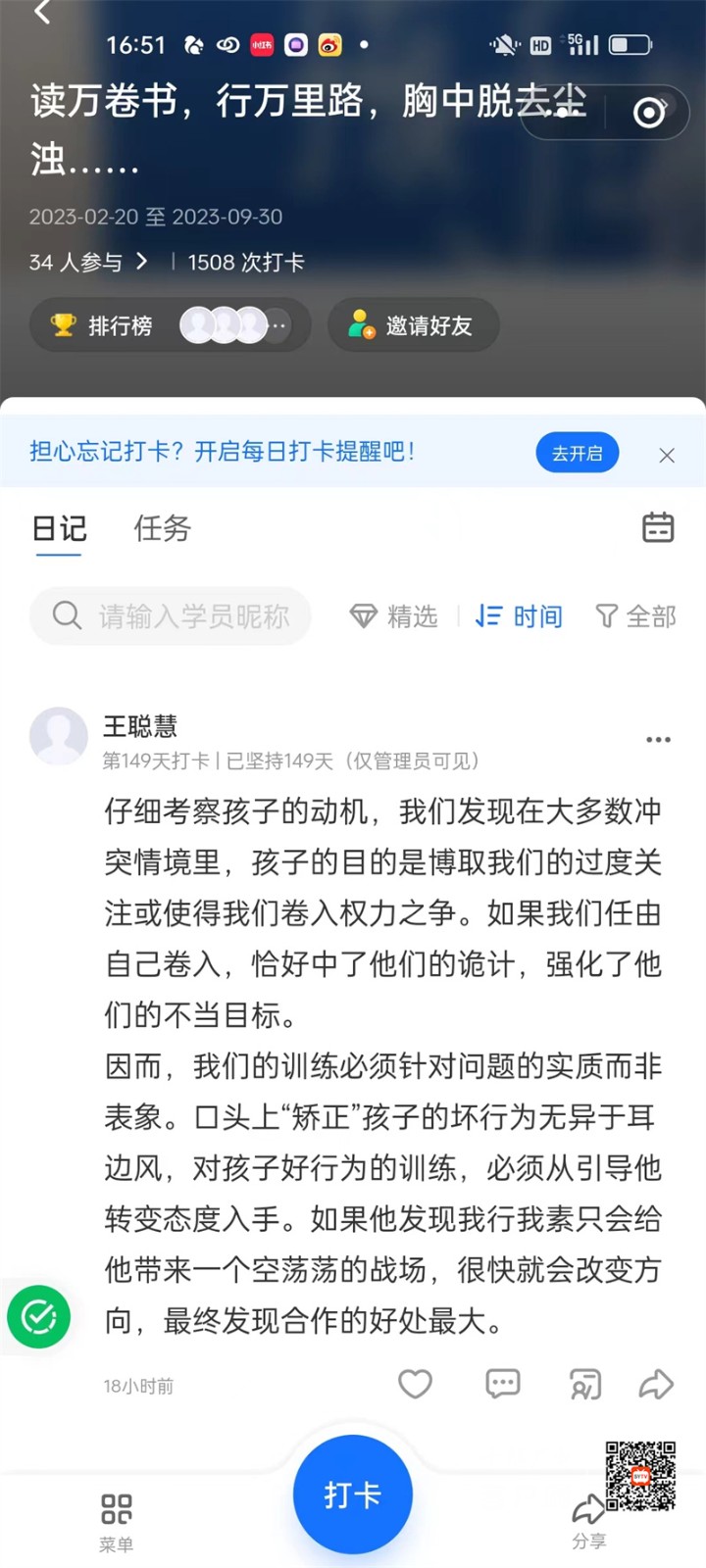The image size is (706, 1568).
Task: Open the calendar icon
Action: pyautogui.click(x=657, y=527)
